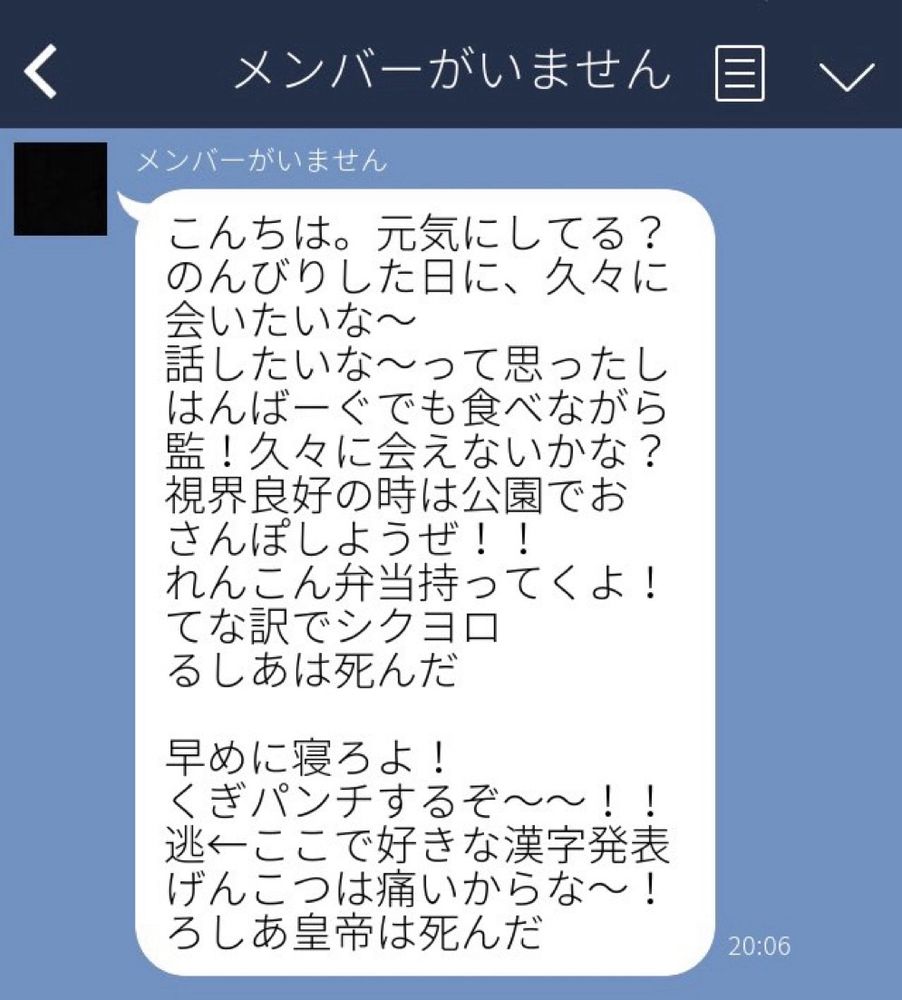Select the メンバーがいません chat title
902x1000 pixels.
coord(448,70)
